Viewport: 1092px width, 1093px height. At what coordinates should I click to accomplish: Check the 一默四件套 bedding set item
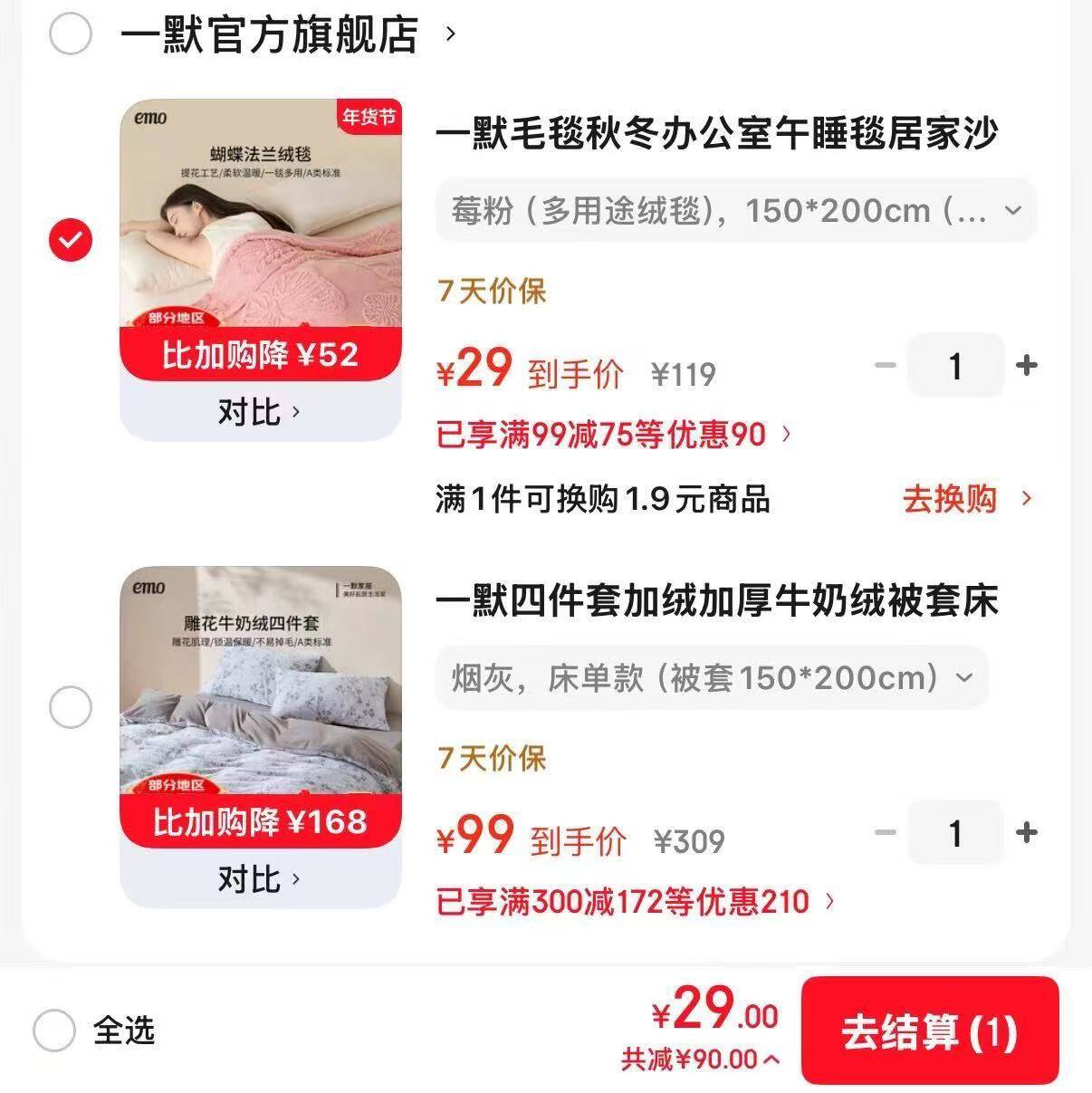pyautogui.click(x=71, y=707)
